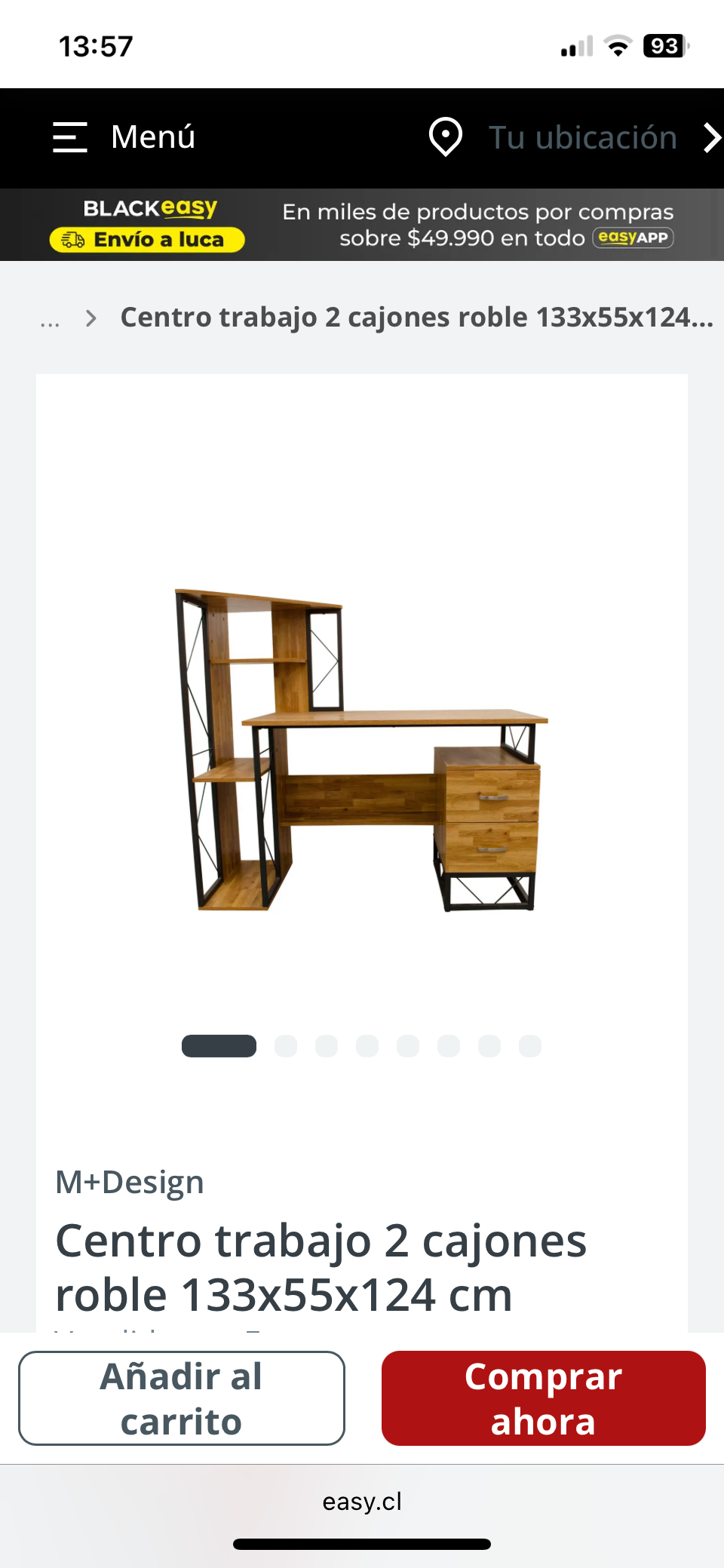The image size is (724, 1568).
Task: Tap the Comprar ahora button
Action: click(x=542, y=1398)
